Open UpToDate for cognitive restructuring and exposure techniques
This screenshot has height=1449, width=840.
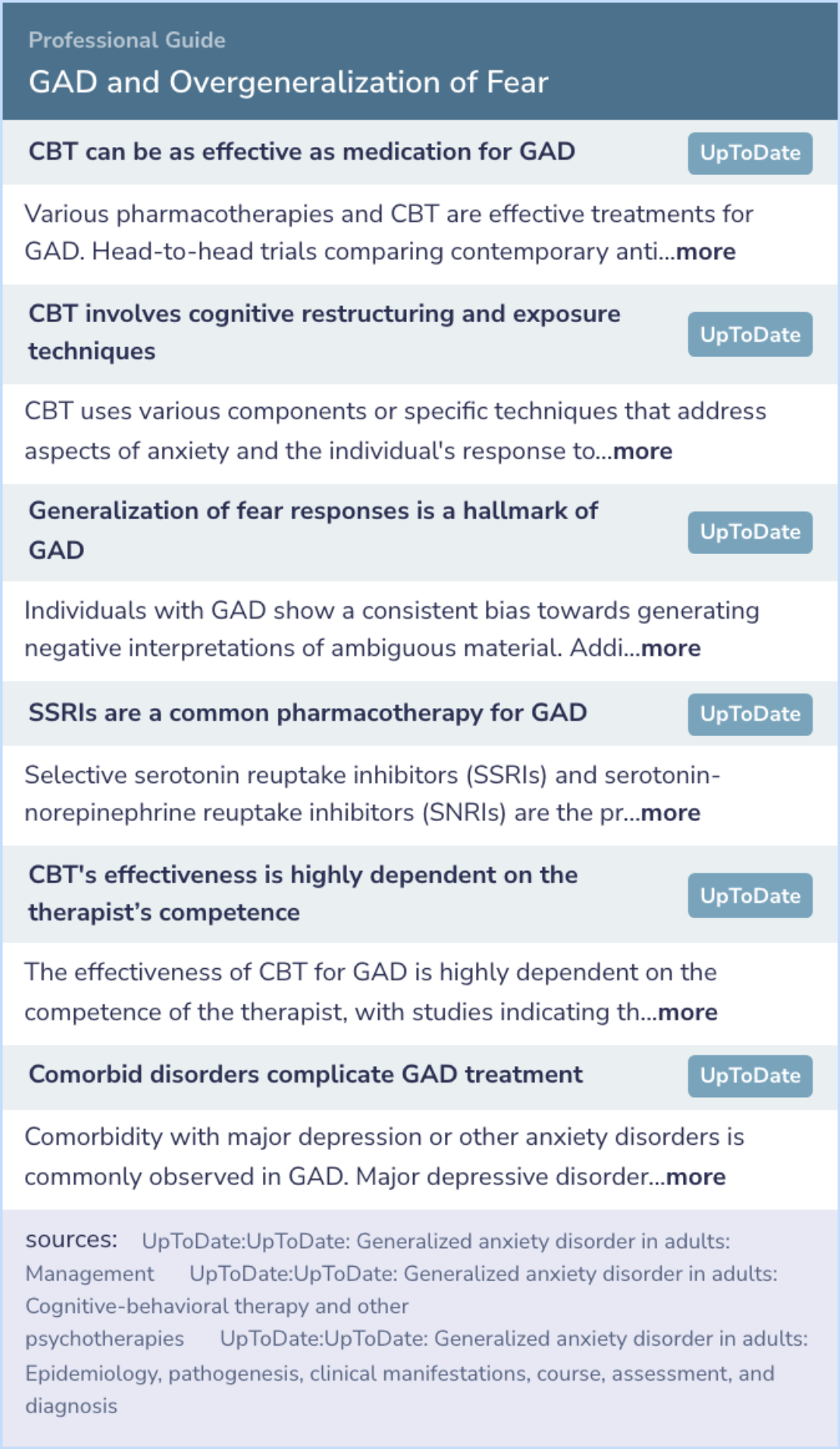click(750, 335)
